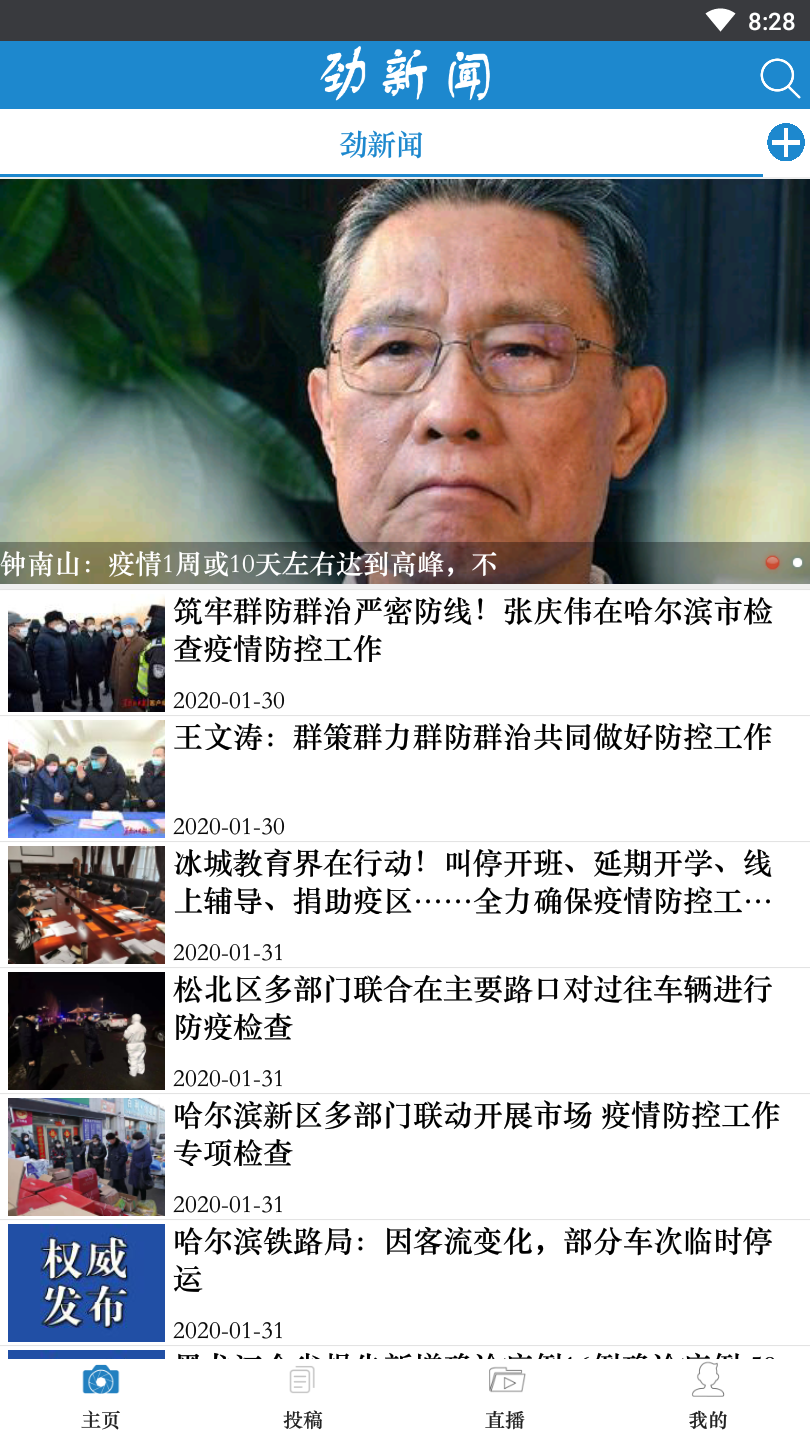810x1440 pixels.
Task: Open 松北区多部门联合 vehicle inspection story
Action: click(x=472, y=1008)
